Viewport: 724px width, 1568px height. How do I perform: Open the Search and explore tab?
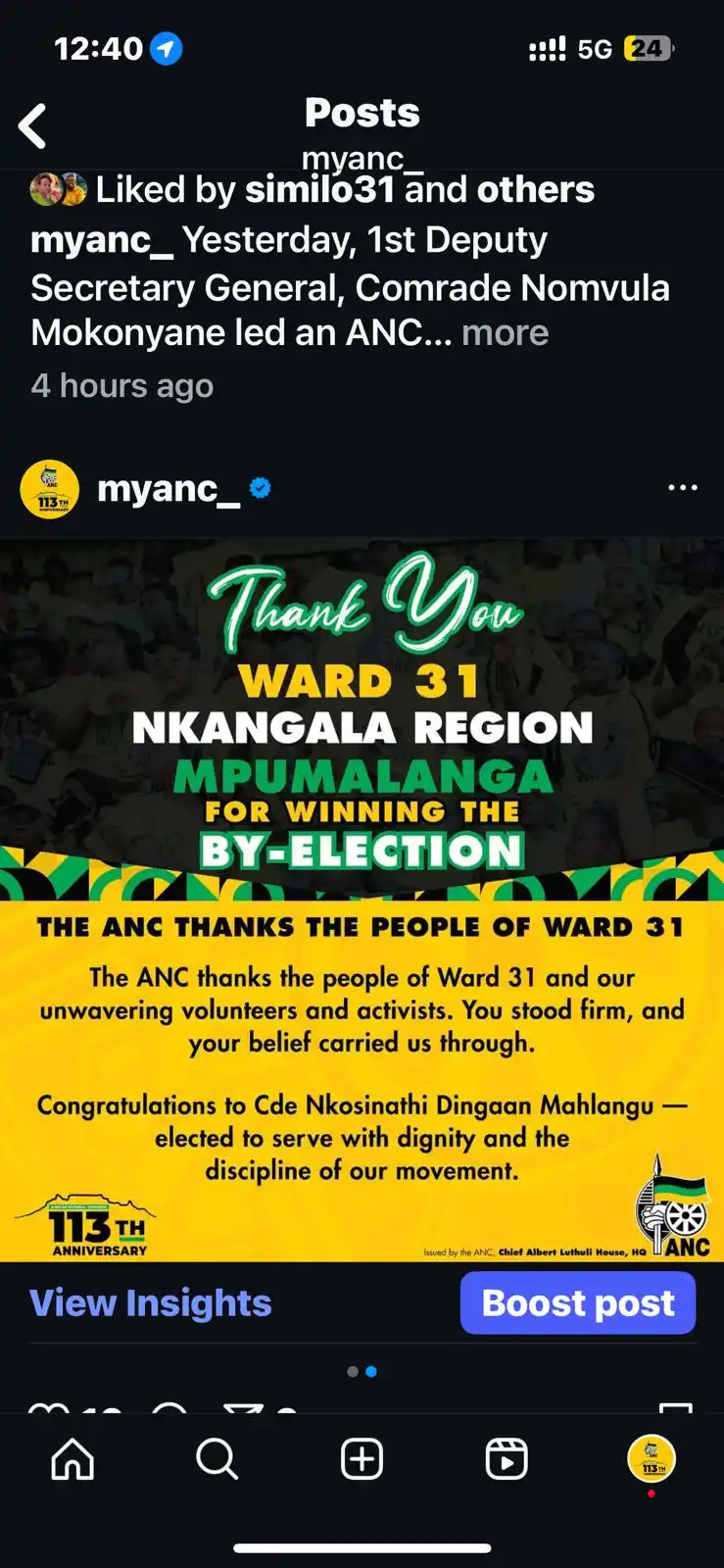pos(217,1459)
